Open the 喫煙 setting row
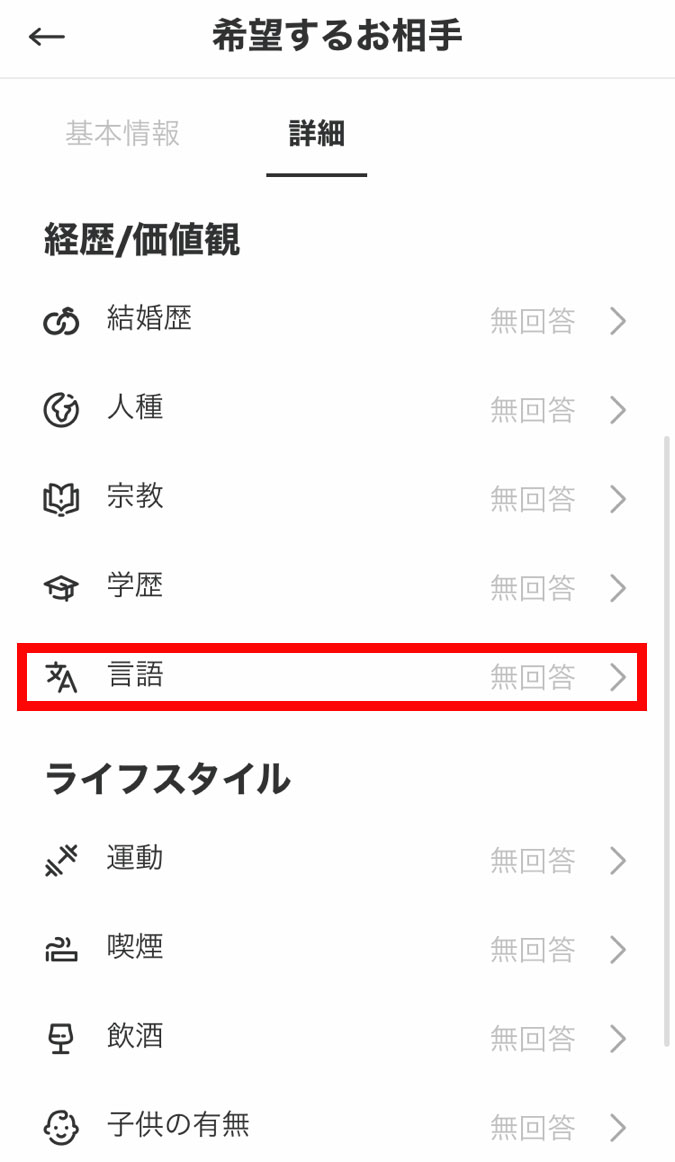The width and height of the screenshot is (675, 1162). tap(336, 949)
